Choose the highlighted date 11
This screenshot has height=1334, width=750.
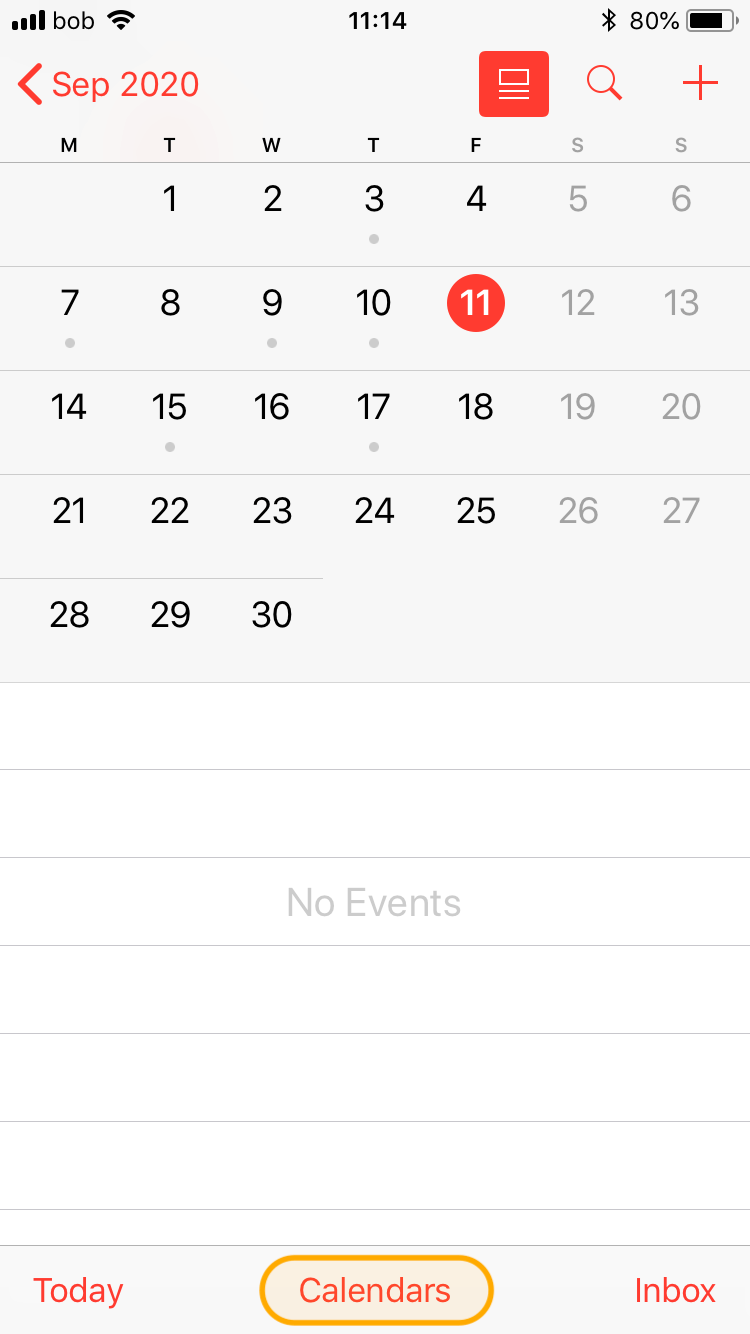click(x=476, y=303)
